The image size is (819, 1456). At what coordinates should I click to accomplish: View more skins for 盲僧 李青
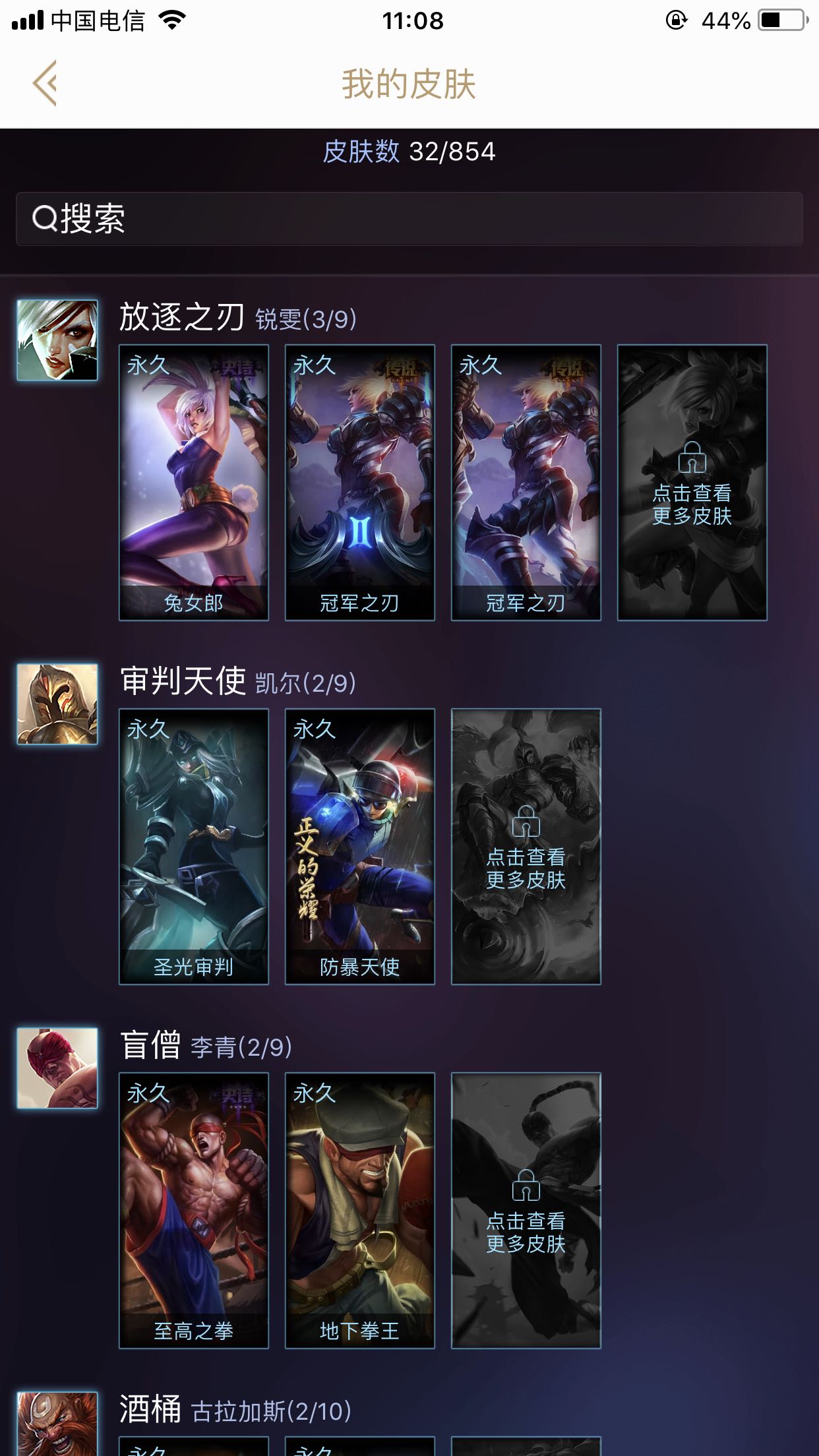[x=526, y=1210]
